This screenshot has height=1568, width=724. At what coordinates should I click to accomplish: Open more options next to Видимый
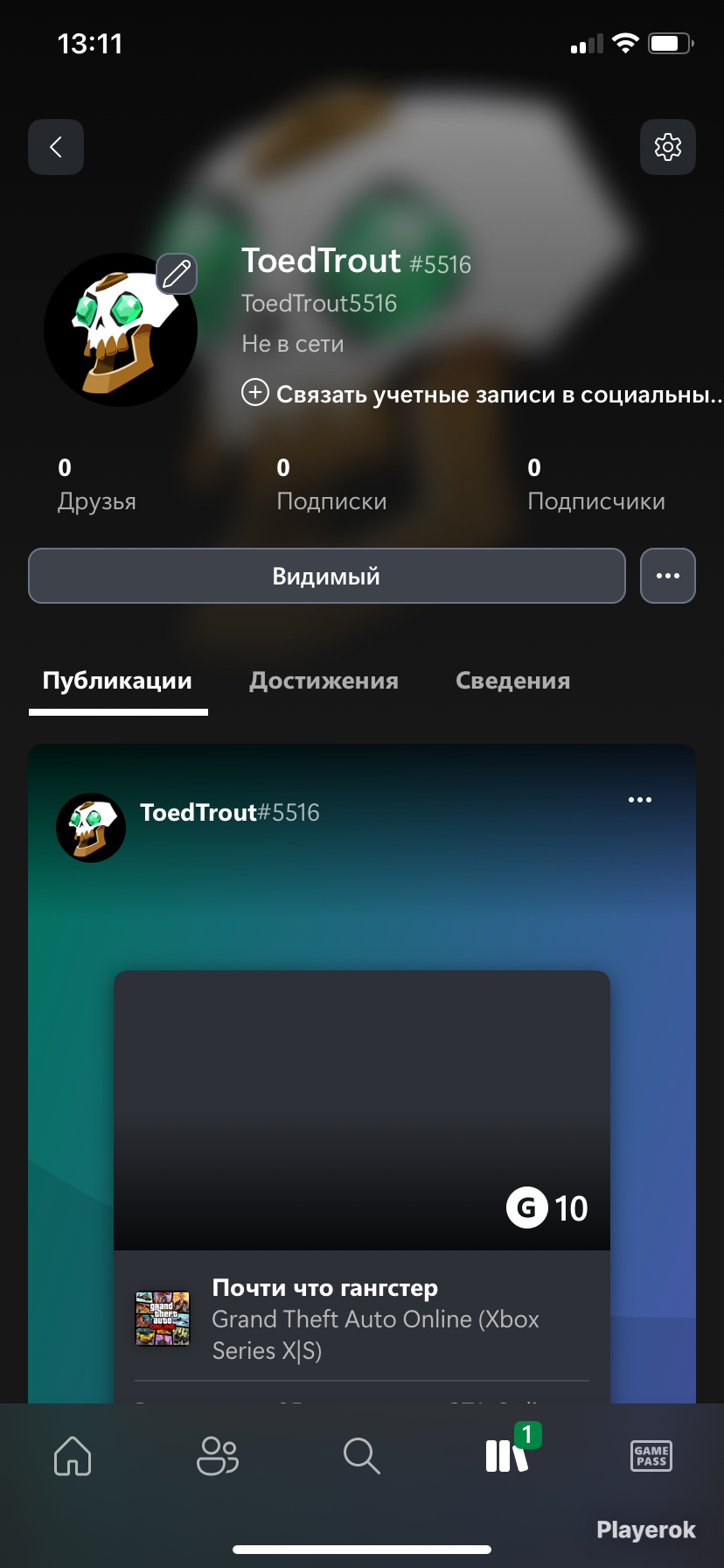tap(668, 576)
